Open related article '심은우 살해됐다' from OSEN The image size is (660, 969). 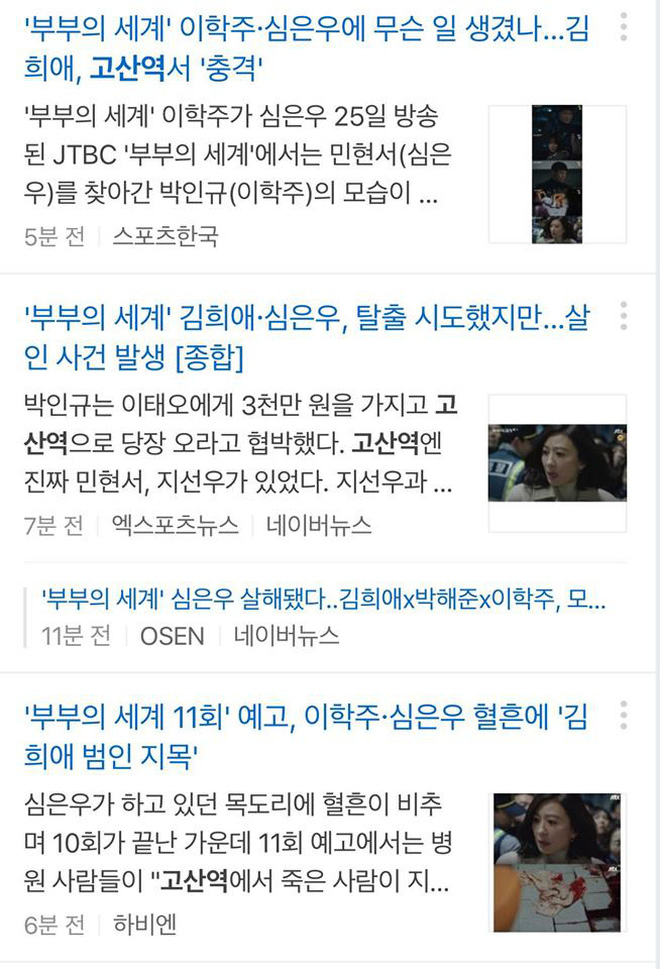click(x=322, y=600)
